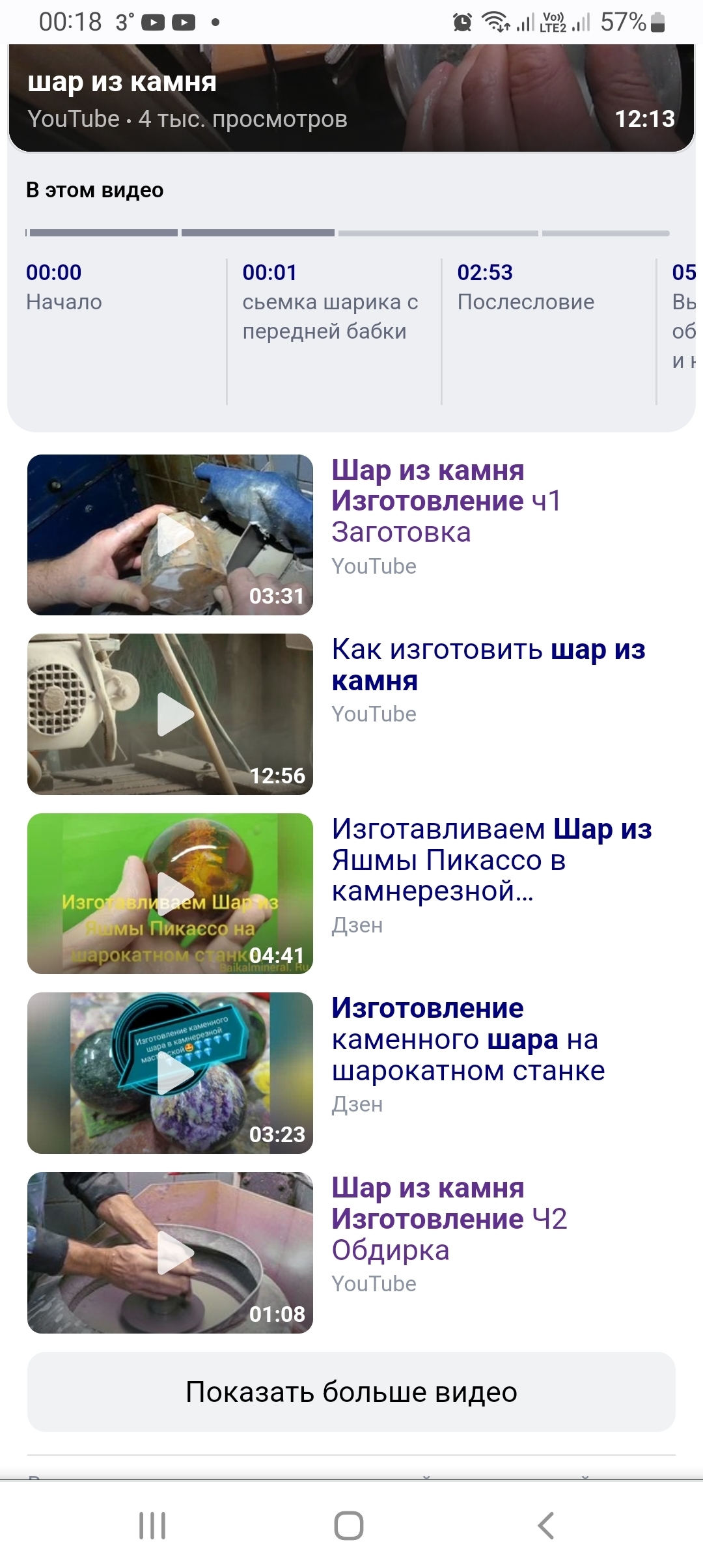Open link "Шар из камня Изготовление Ч2 Обдирка"
Image resolution: width=703 pixels, height=1568 pixels.
point(449,1219)
